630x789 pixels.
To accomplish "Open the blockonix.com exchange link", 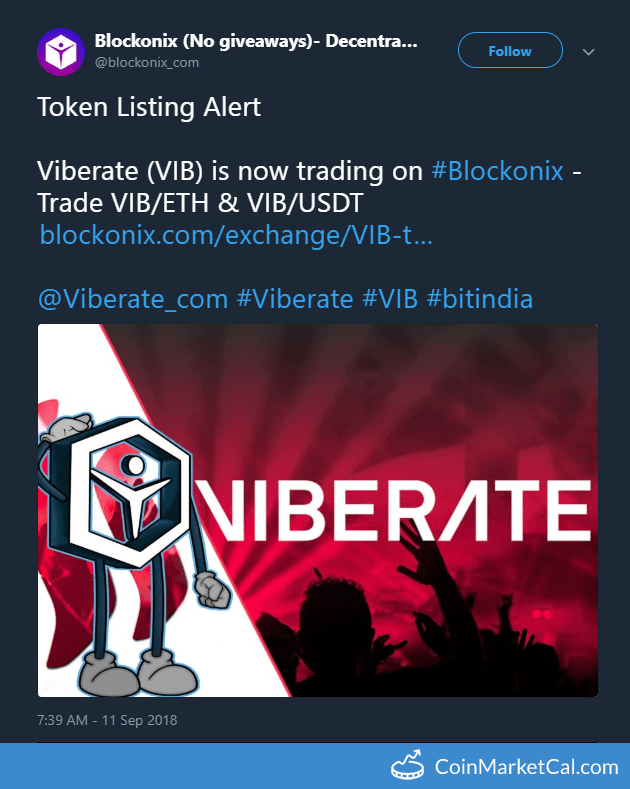I will (x=236, y=235).
